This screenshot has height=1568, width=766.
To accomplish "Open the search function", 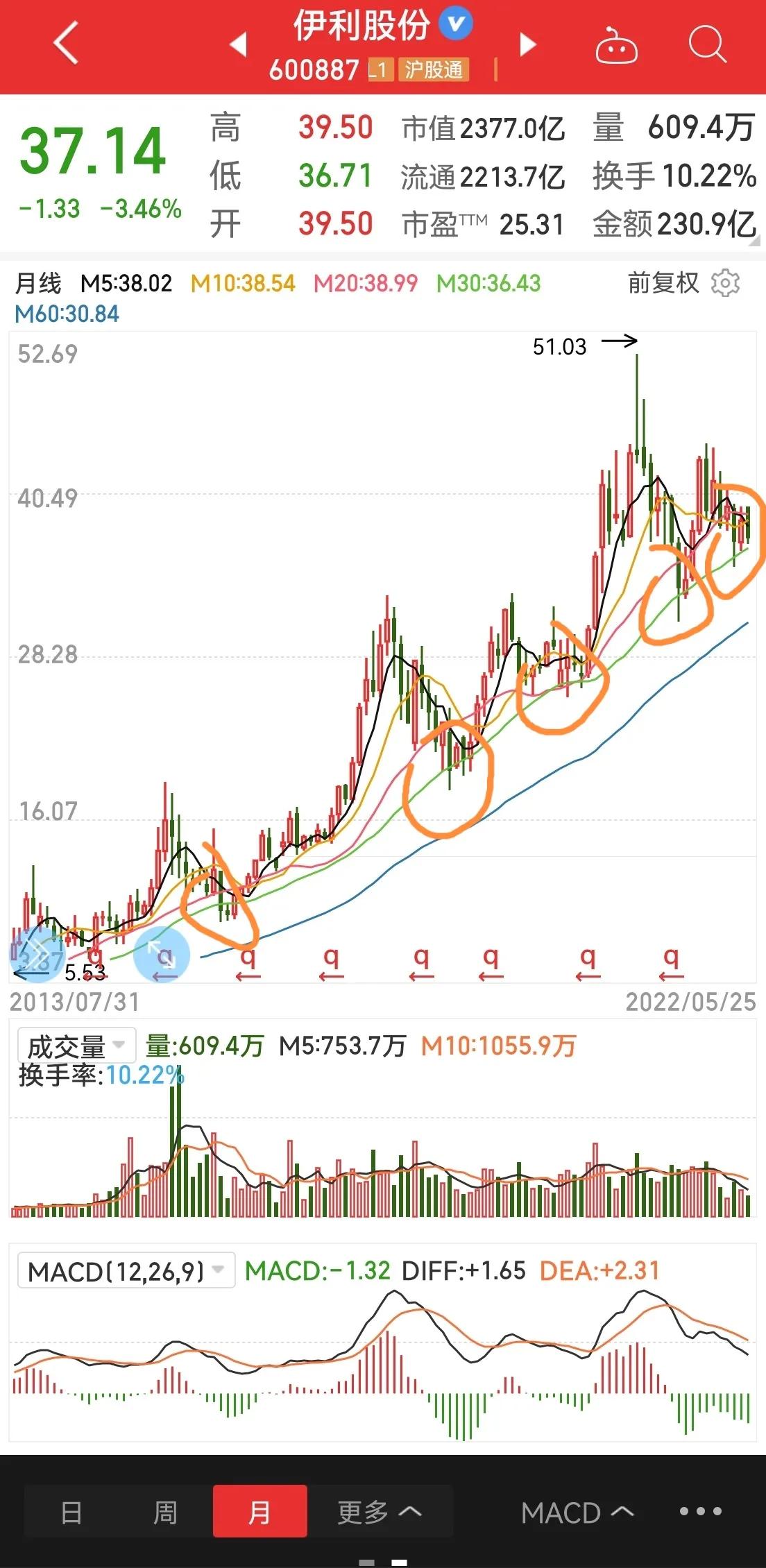I will pos(707,44).
